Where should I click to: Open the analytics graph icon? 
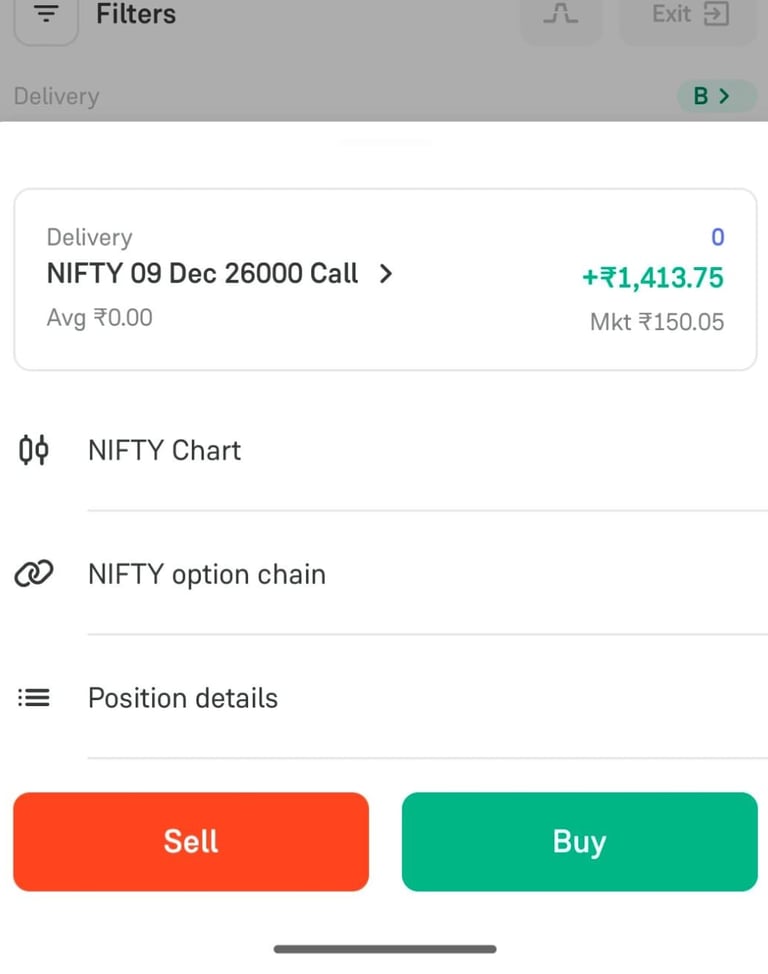point(560,16)
